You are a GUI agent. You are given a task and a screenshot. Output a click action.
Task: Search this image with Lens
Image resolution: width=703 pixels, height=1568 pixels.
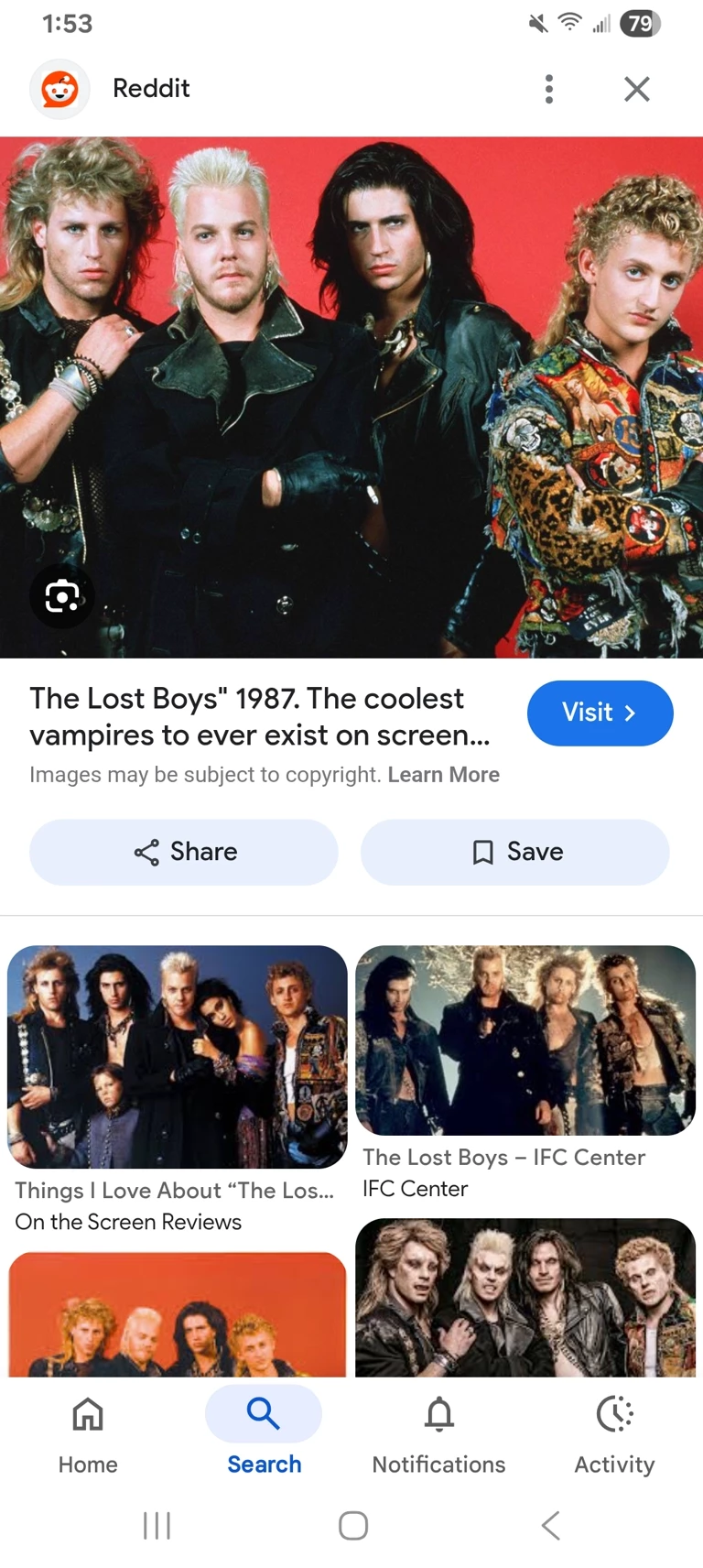[x=61, y=596]
